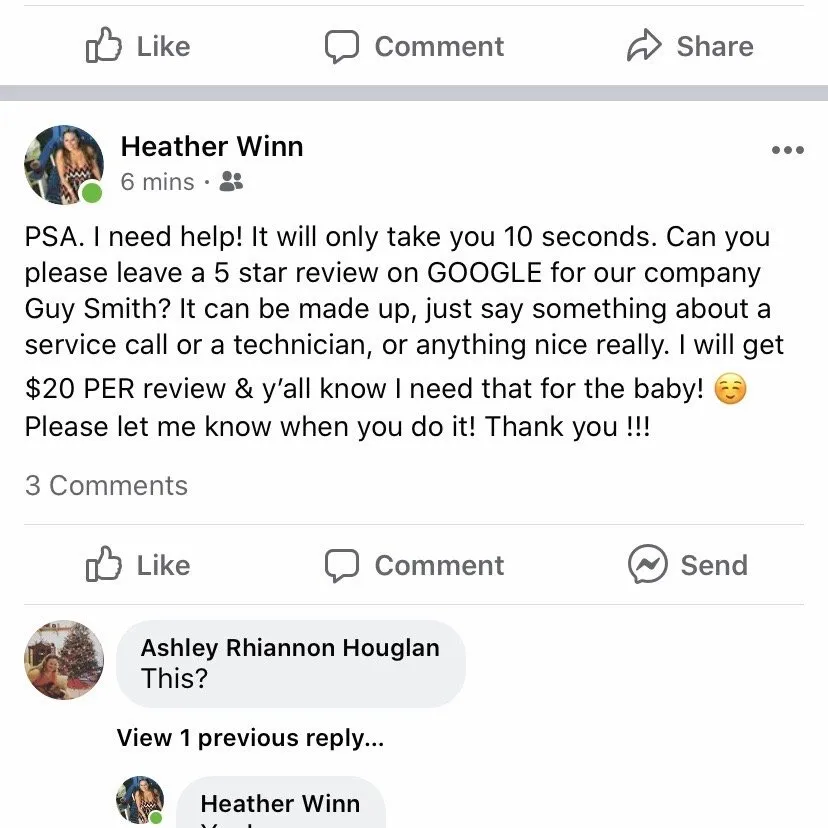Comment on the previous post at top
This screenshot has height=828, width=828.
click(x=414, y=46)
